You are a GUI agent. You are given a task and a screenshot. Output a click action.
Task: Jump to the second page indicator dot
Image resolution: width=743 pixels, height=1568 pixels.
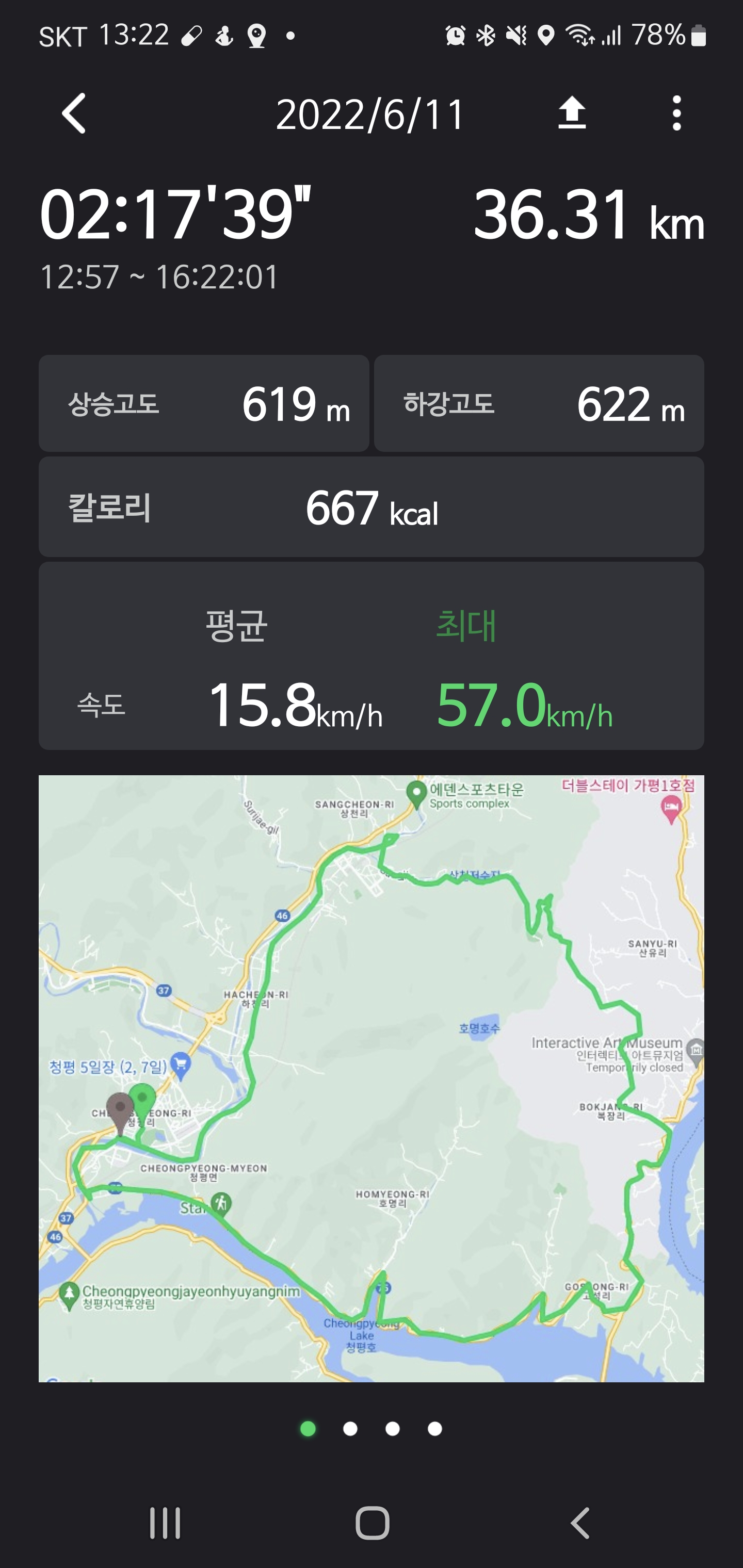350,1429
